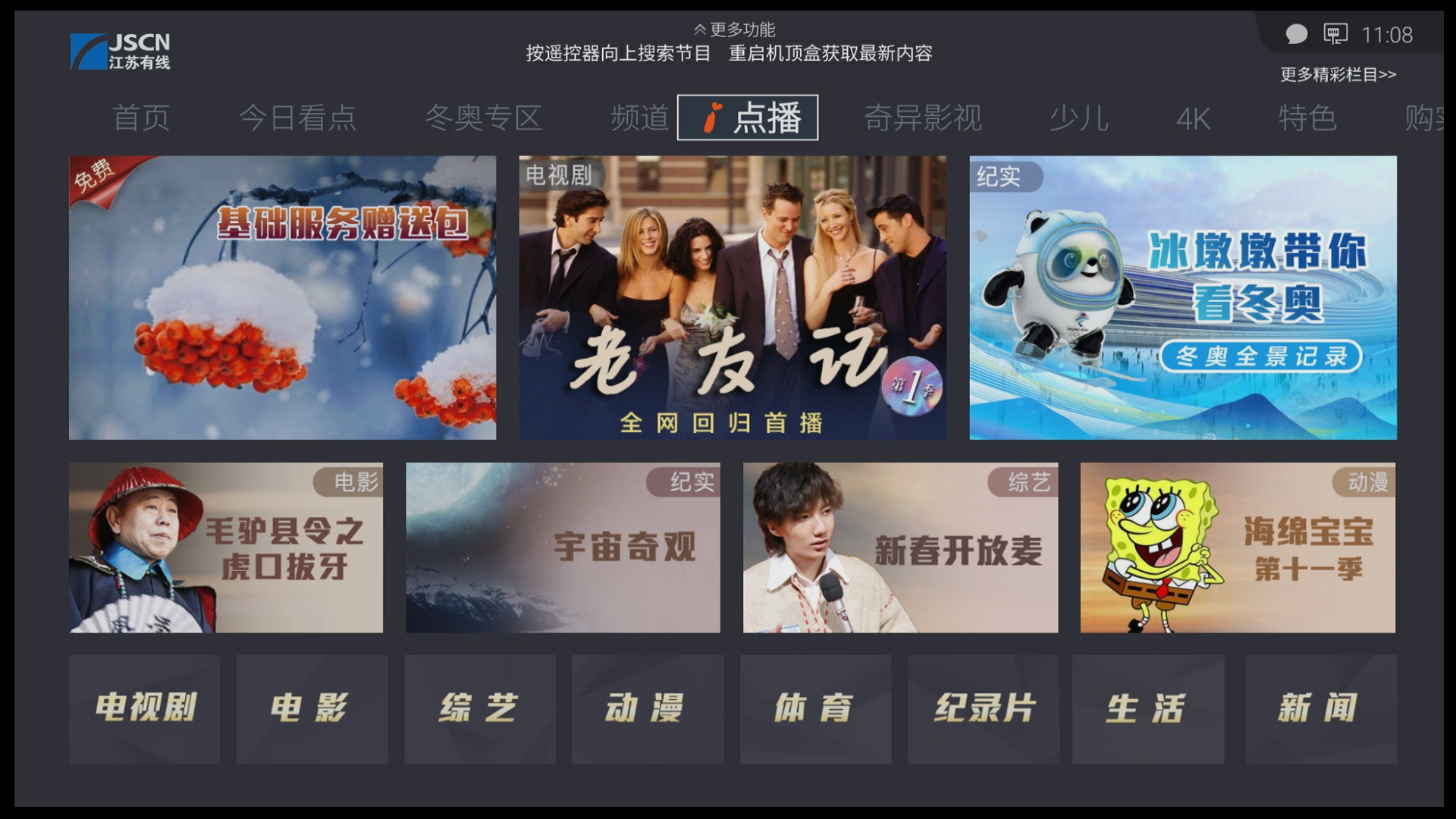Tap the 更多精彩栏目>> link

click(1338, 74)
